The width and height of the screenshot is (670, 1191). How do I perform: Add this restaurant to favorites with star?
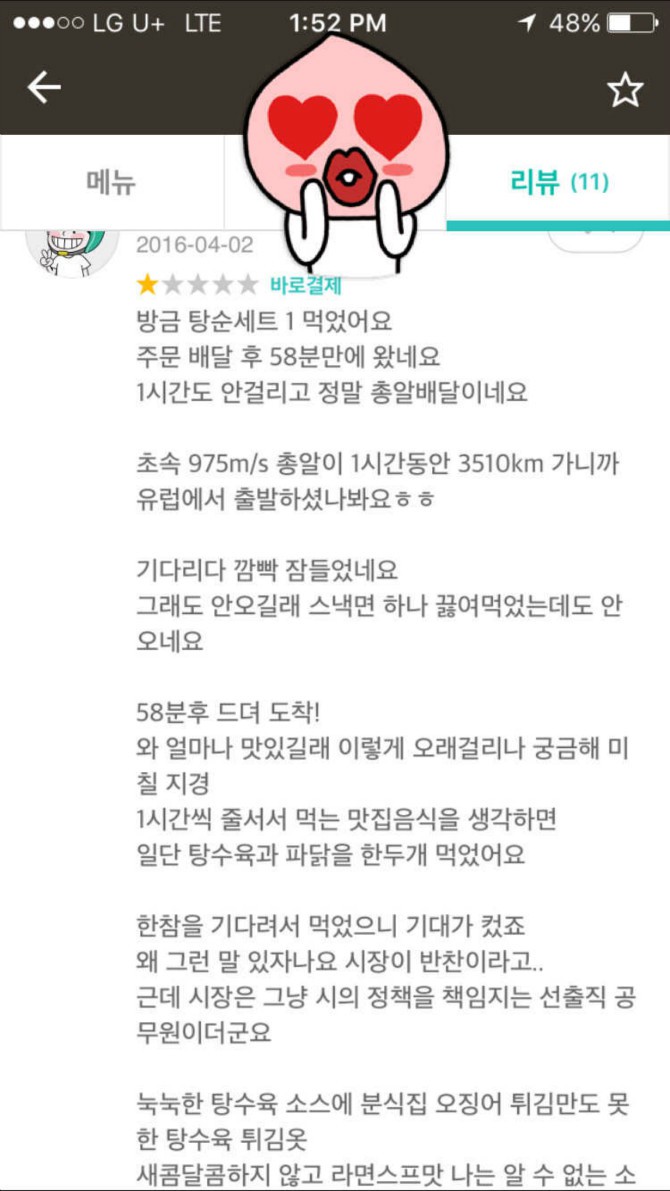625,91
